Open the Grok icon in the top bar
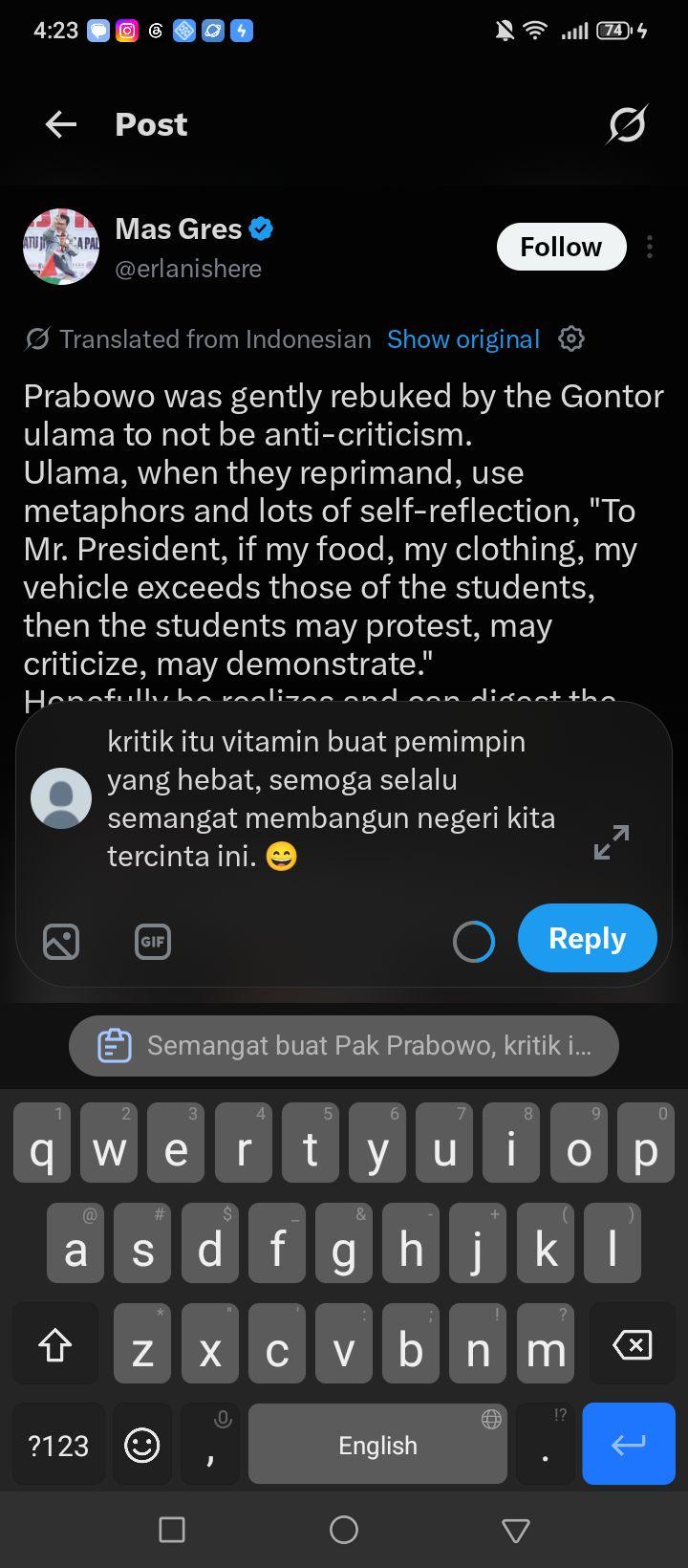The image size is (688, 1568). pyautogui.click(x=627, y=124)
